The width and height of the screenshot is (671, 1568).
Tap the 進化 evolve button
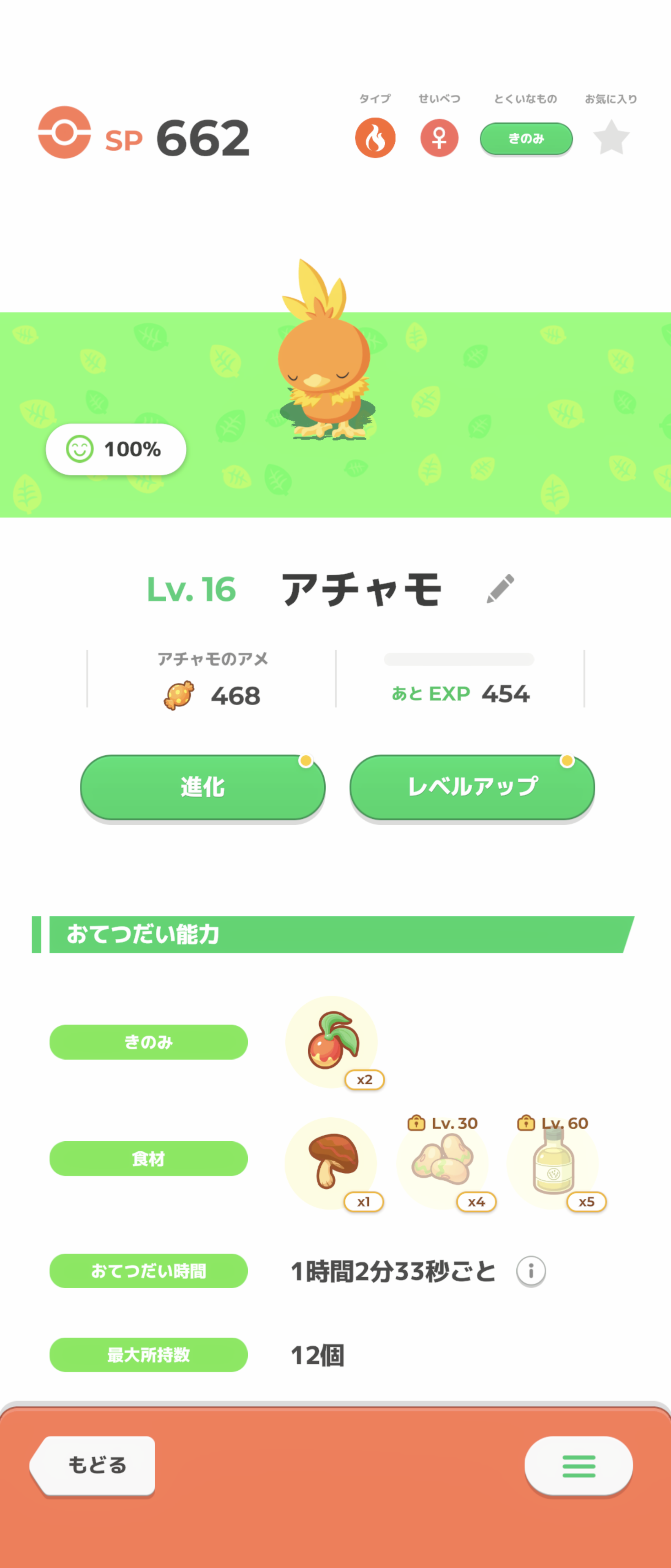tap(202, 786)
